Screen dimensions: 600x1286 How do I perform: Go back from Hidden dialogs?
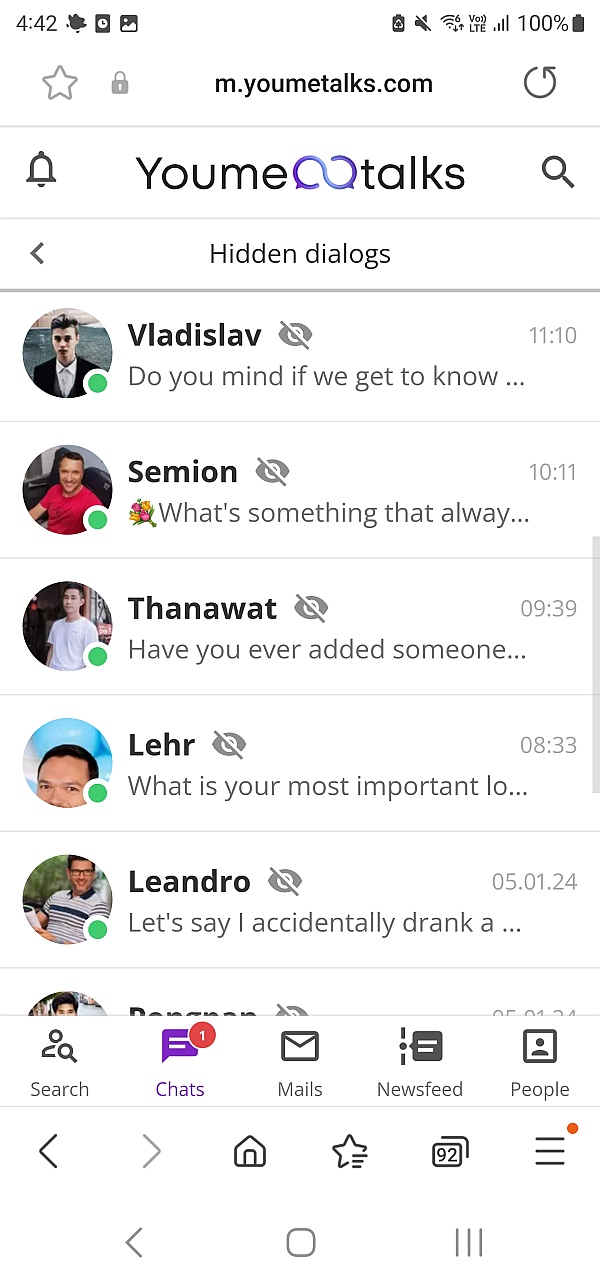coord(38,254)
